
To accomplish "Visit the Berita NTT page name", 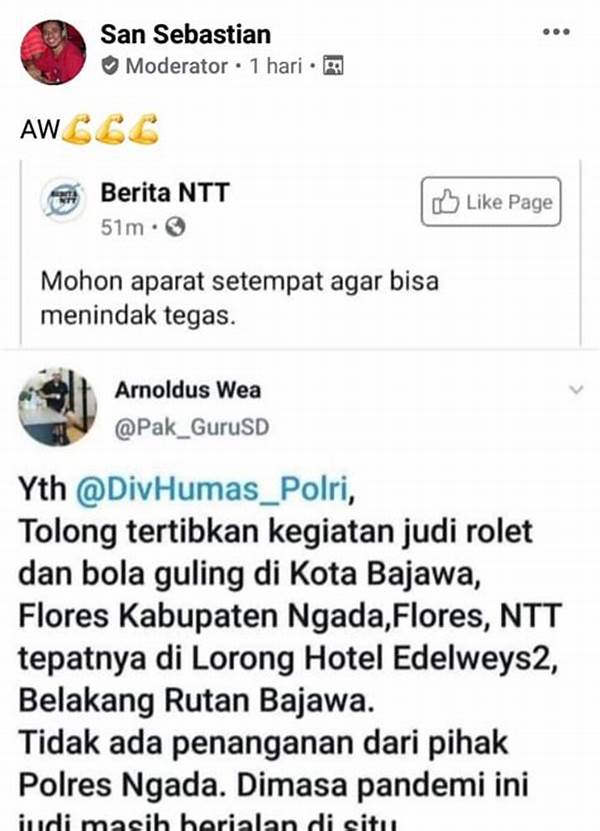I will click(164, 192).
